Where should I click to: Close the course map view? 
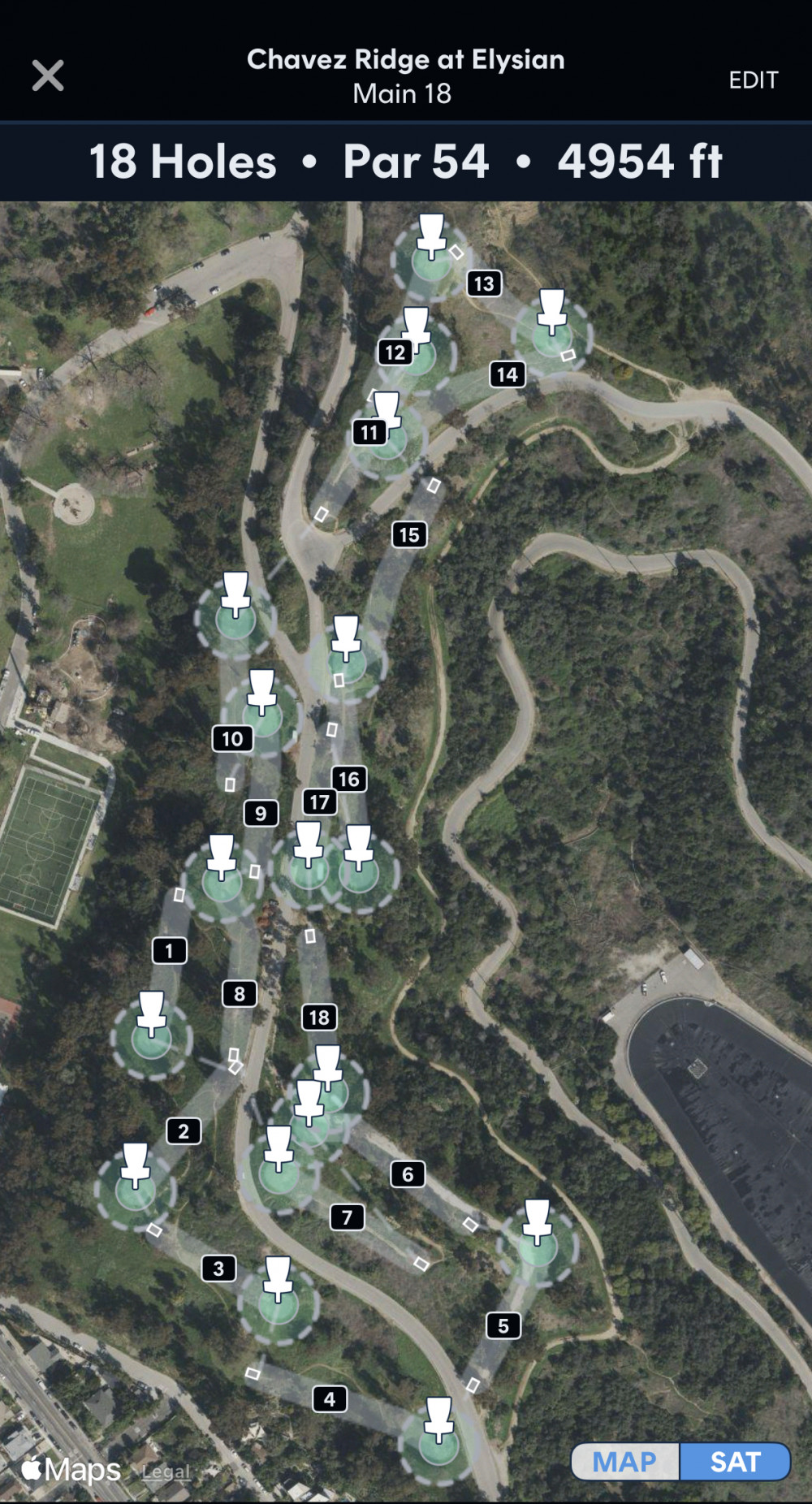point(48,76)
